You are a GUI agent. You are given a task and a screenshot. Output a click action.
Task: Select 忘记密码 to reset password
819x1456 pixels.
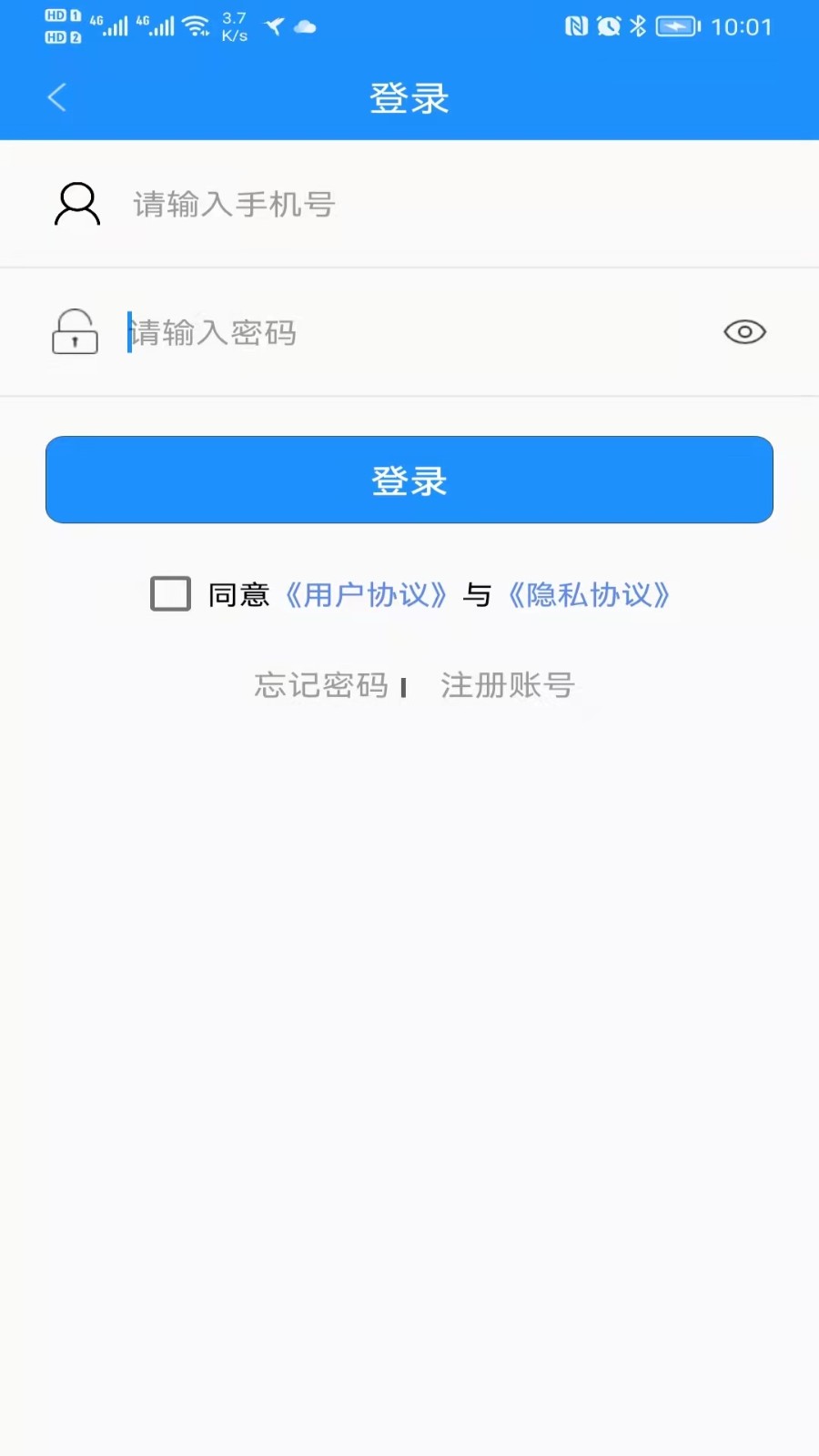(321, 685)
